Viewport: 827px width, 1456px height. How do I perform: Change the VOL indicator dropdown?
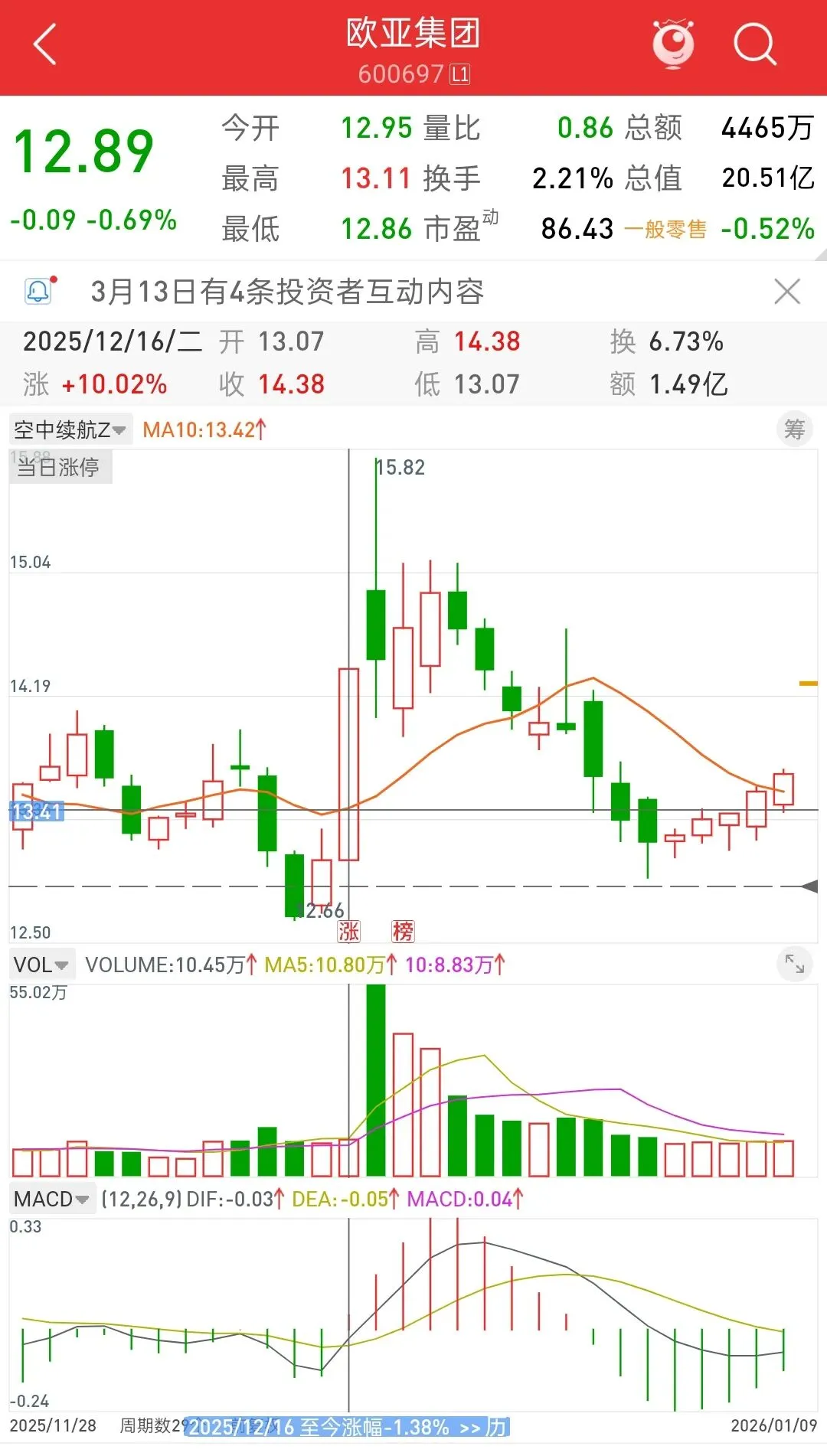pyautogui.click(x=41, y=965)
